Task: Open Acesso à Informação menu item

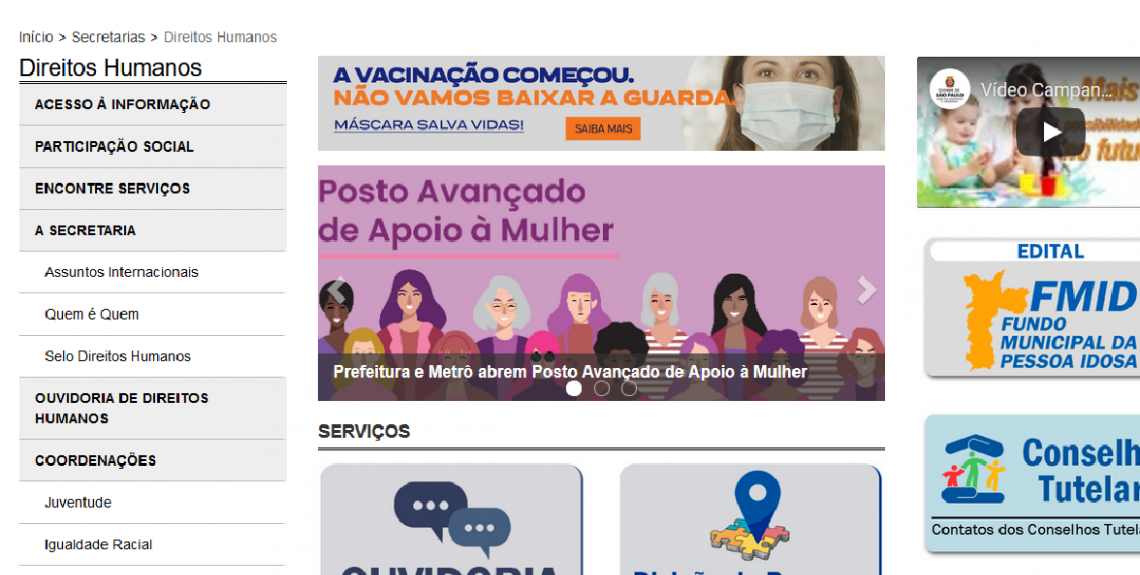Action: [x=122, y=104]
